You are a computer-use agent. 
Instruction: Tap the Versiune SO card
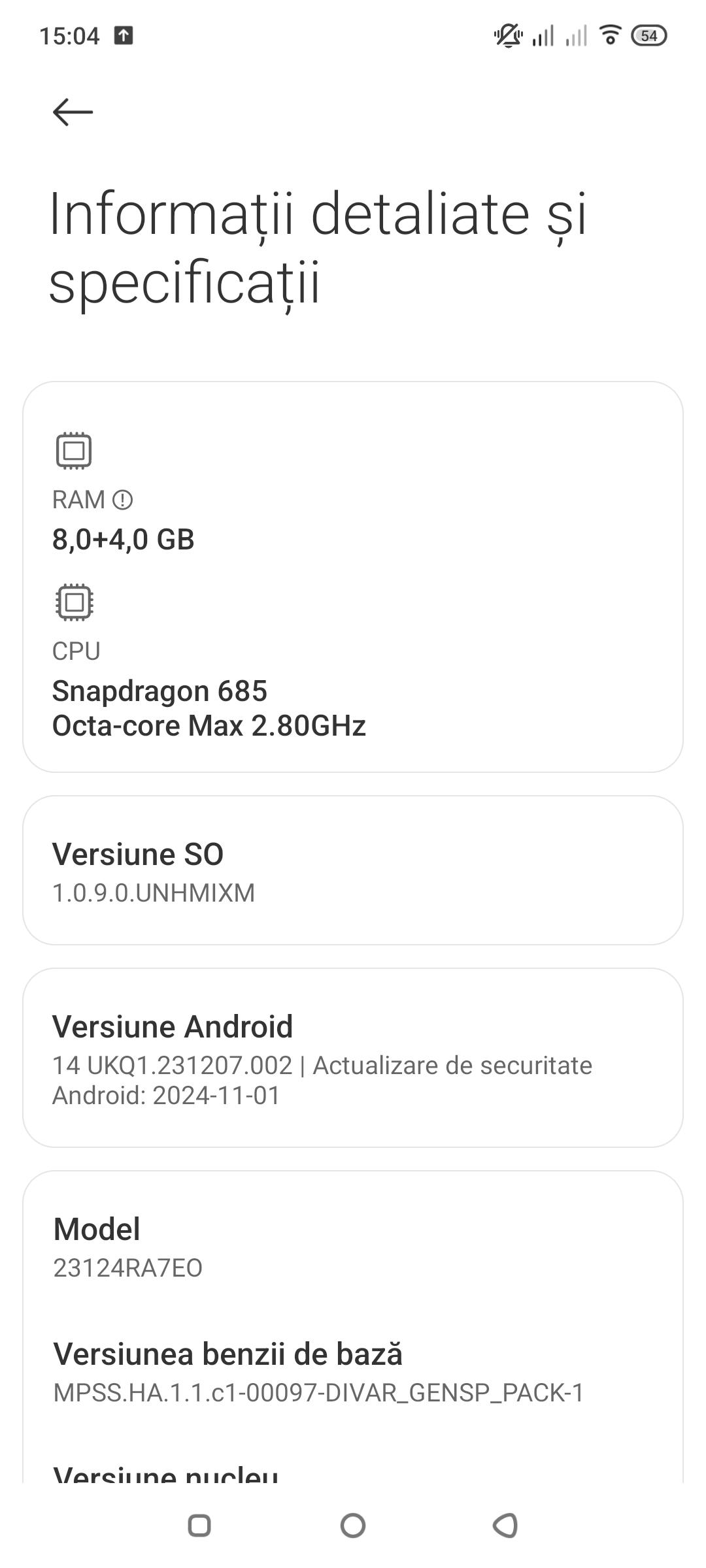coord(353,870)
